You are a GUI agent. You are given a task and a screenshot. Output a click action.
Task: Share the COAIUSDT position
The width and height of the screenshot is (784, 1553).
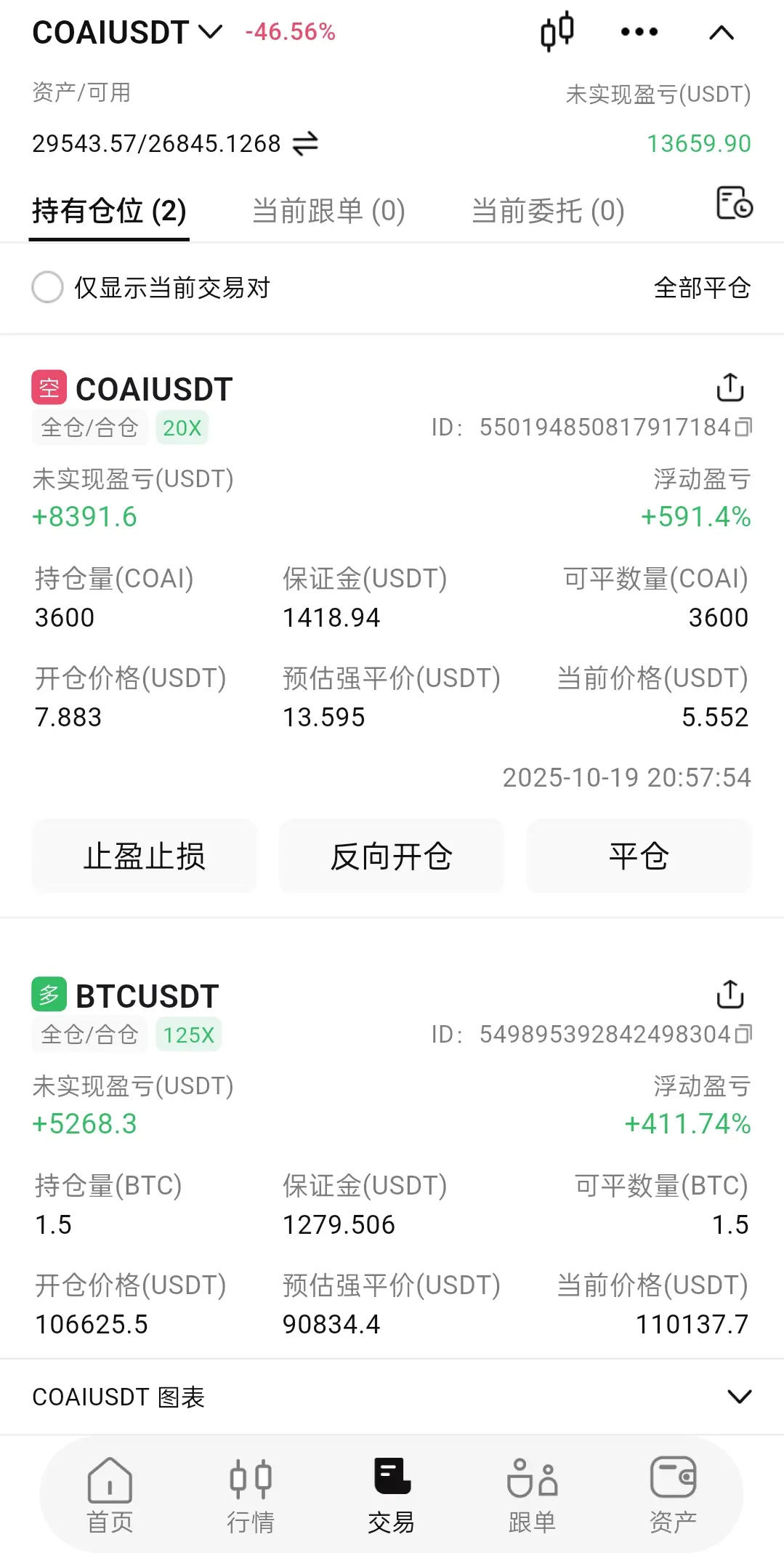click(x=730, y=388)
